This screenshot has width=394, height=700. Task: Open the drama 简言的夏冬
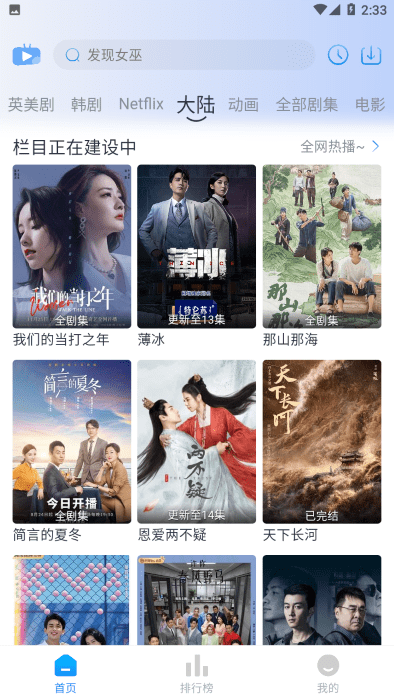tap(72, 451)
